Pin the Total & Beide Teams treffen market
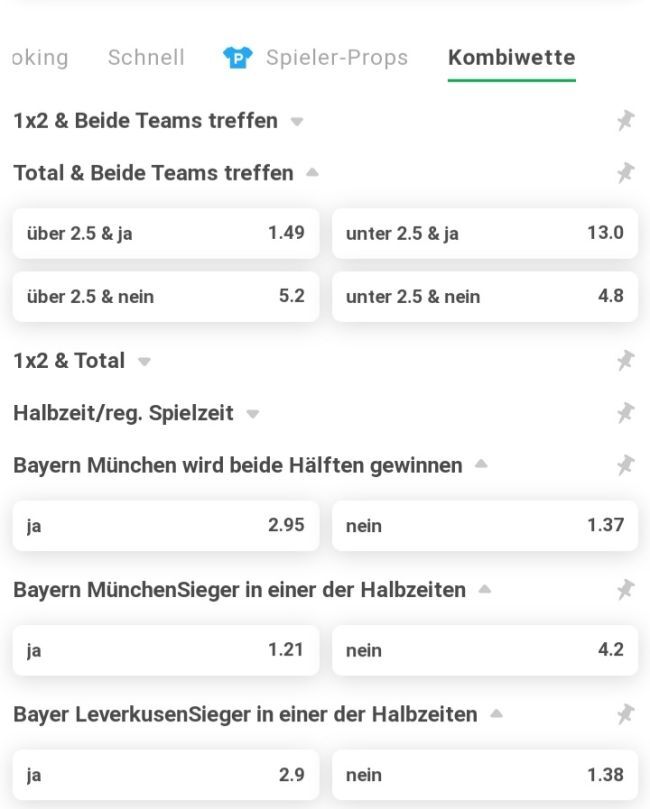Screen dimensions: 650x809 625,173
